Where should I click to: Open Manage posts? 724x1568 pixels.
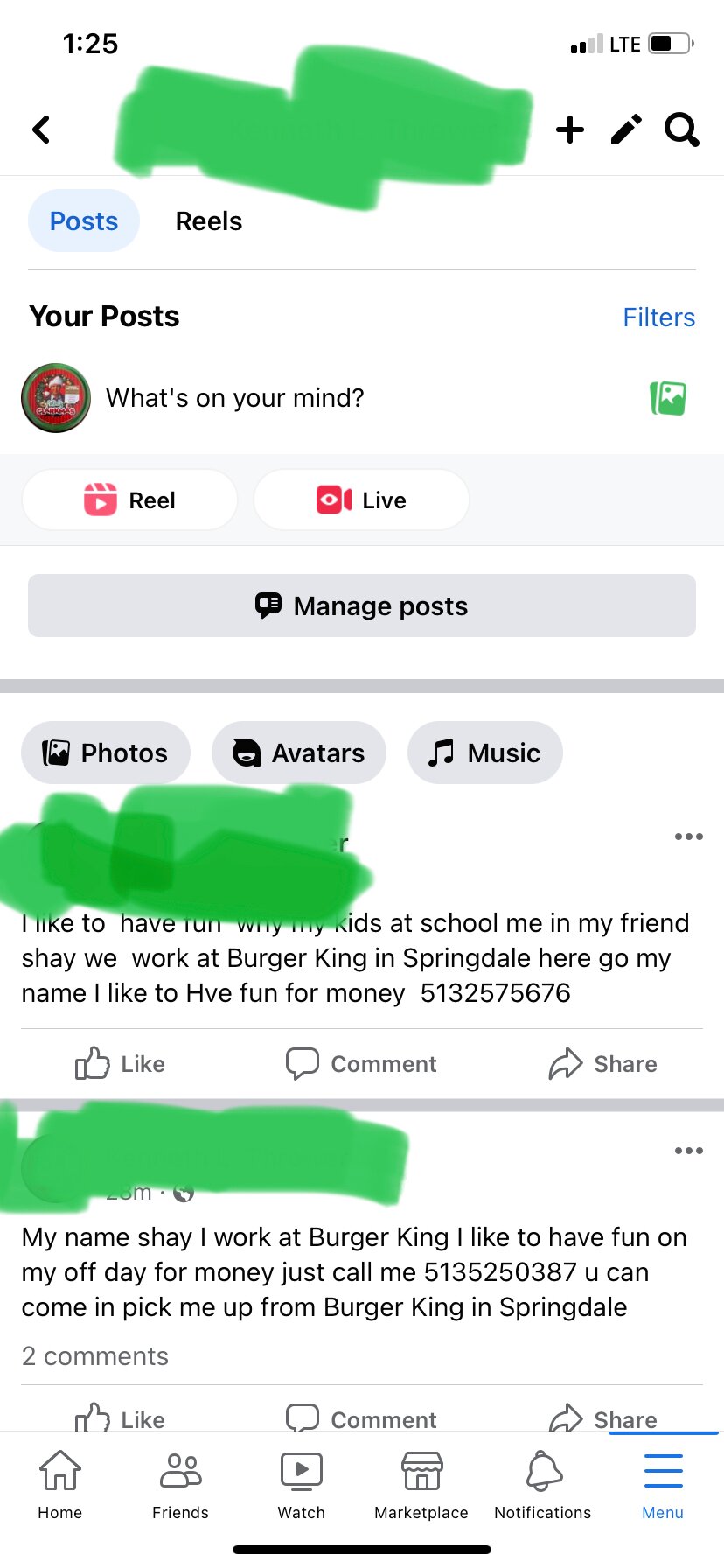(362, 605)
